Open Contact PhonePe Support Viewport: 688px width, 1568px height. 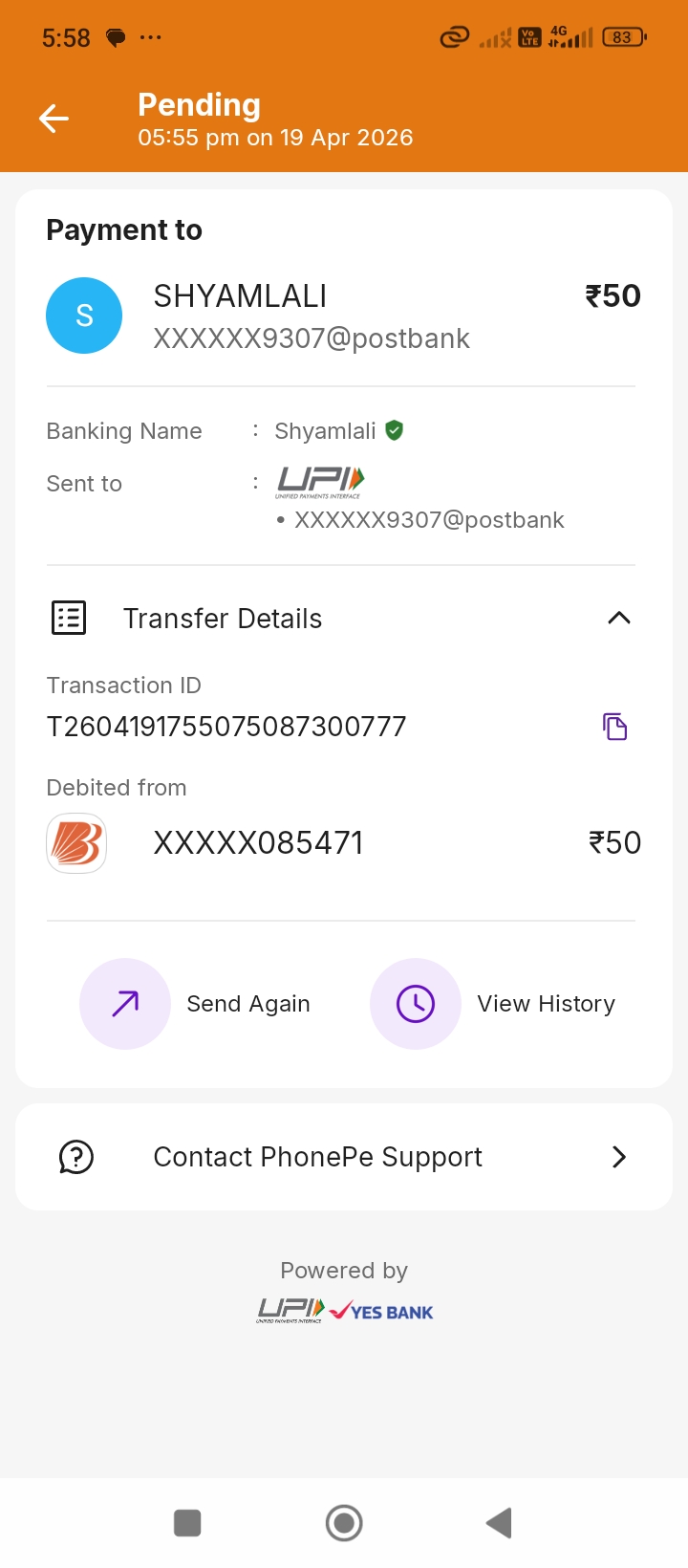tap(344, 1157)
